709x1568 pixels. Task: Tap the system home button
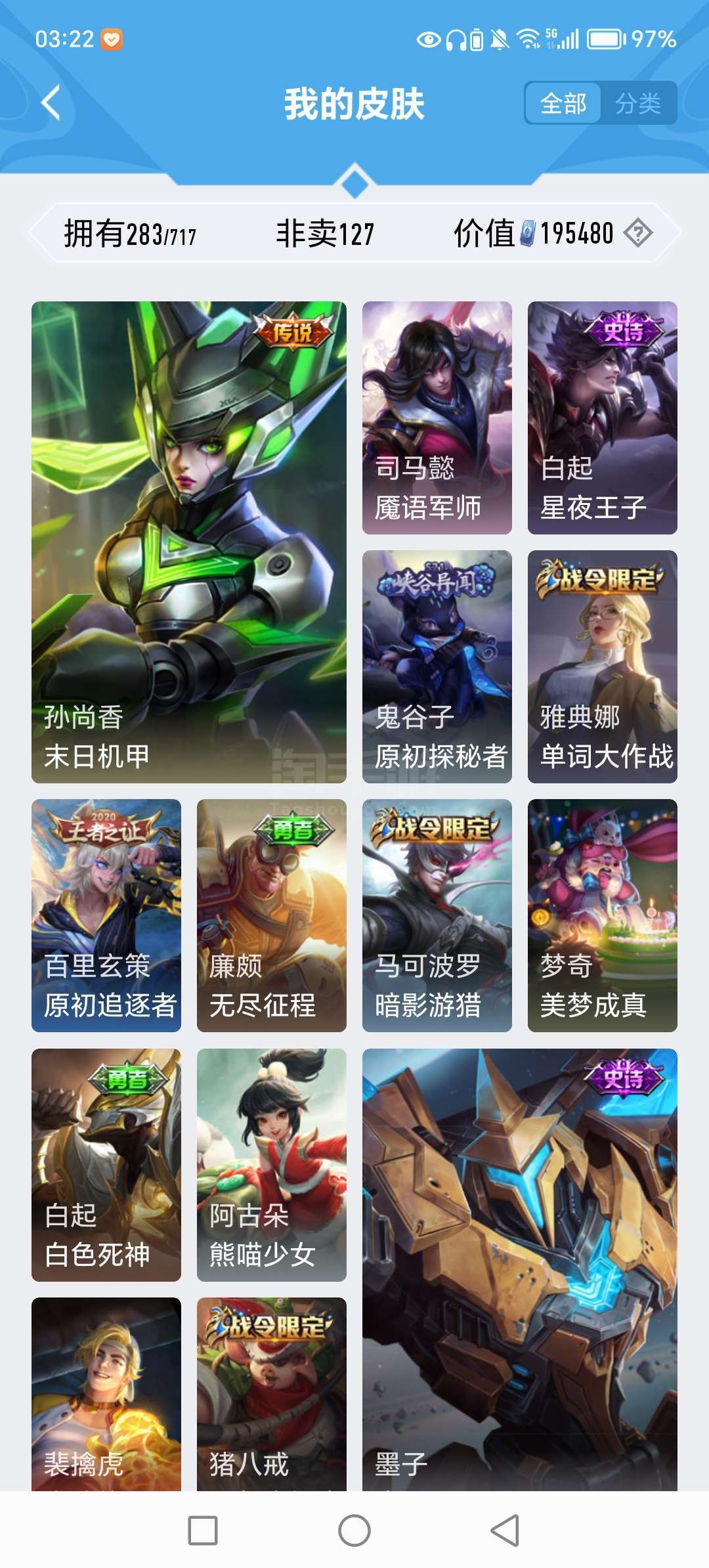click(x=354, y=1530)
